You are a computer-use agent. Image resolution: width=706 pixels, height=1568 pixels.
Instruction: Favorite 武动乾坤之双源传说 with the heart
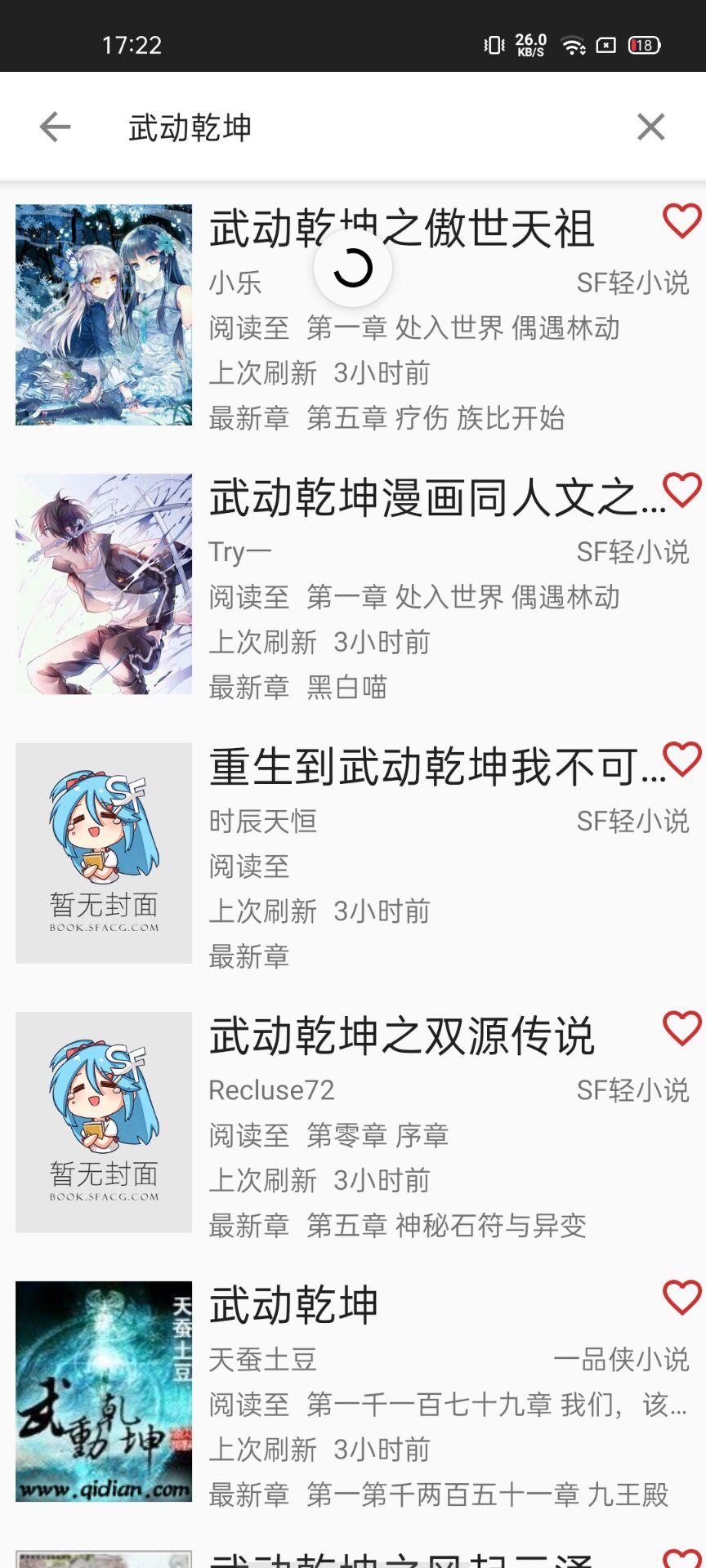point(681,1028)
